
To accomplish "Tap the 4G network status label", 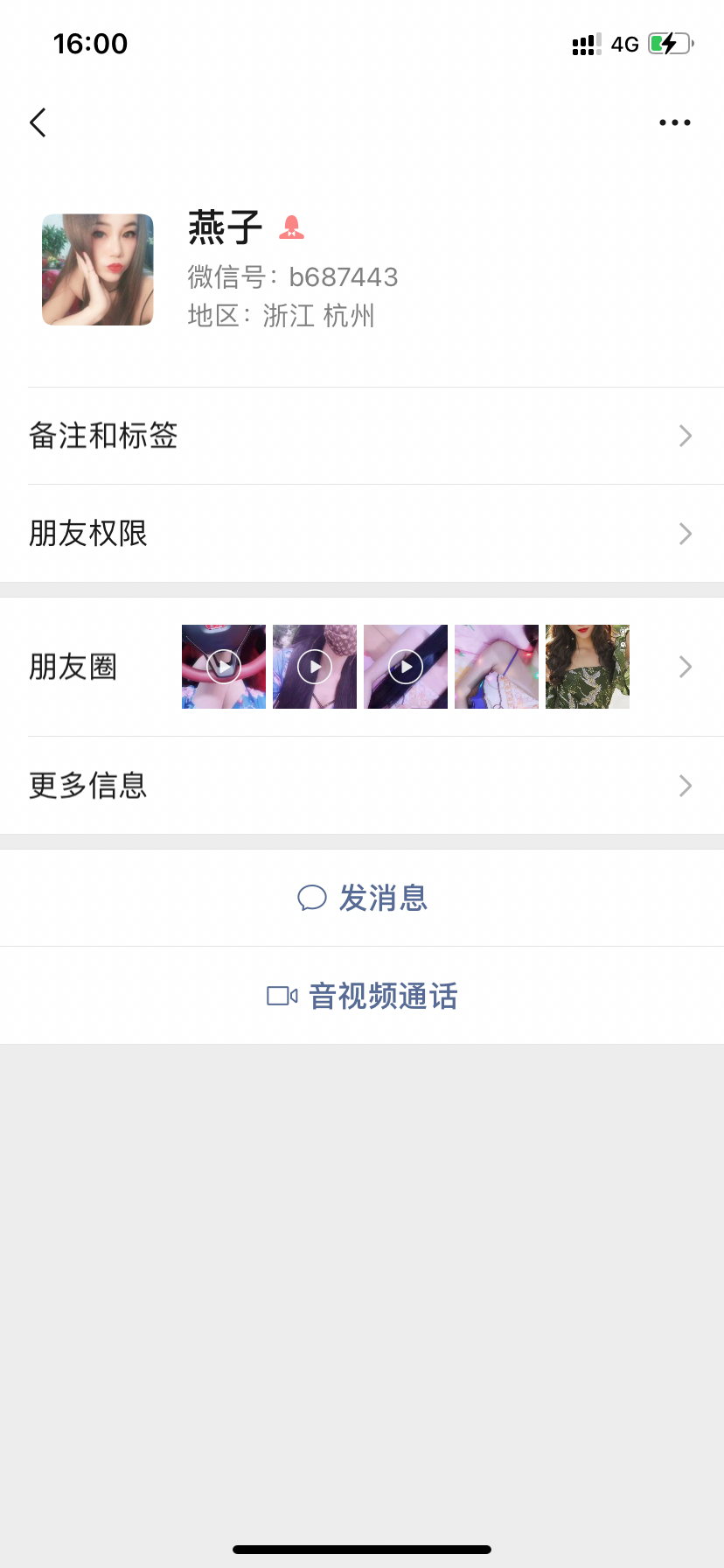I will coord(623,44).
